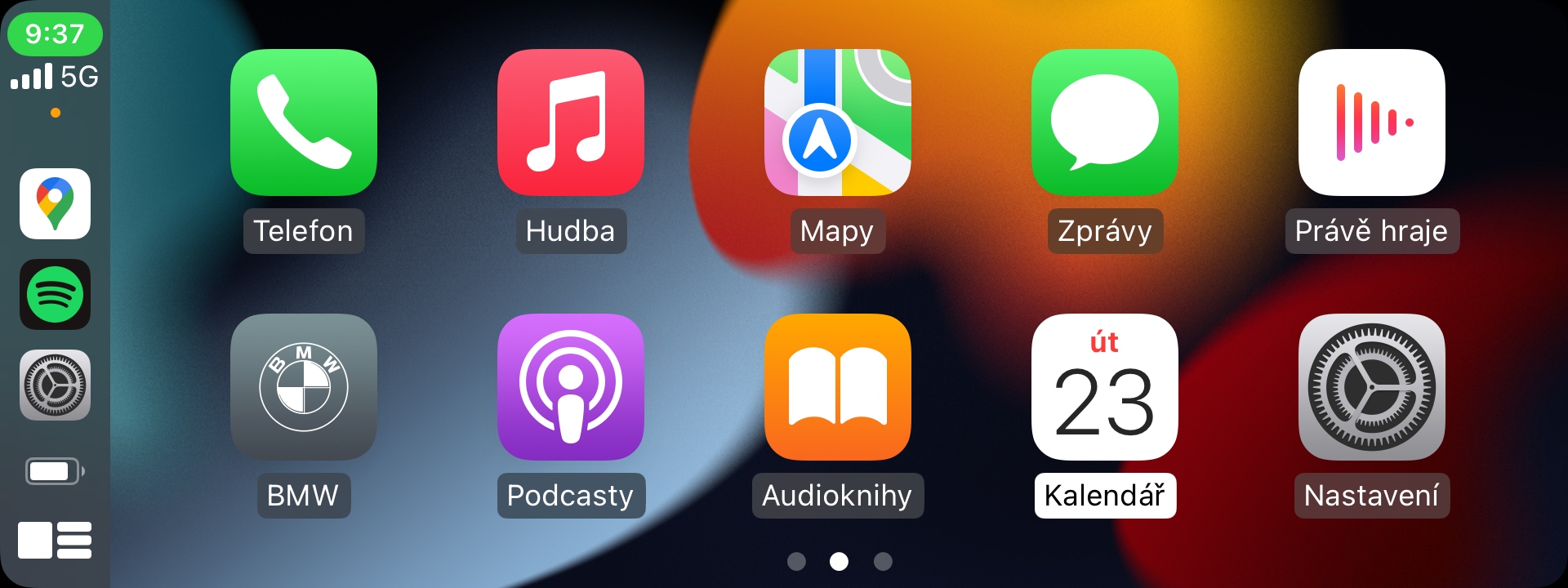The image size is (1568, 588).
Task: Open the Podcasty app
Action: point(570,387)
